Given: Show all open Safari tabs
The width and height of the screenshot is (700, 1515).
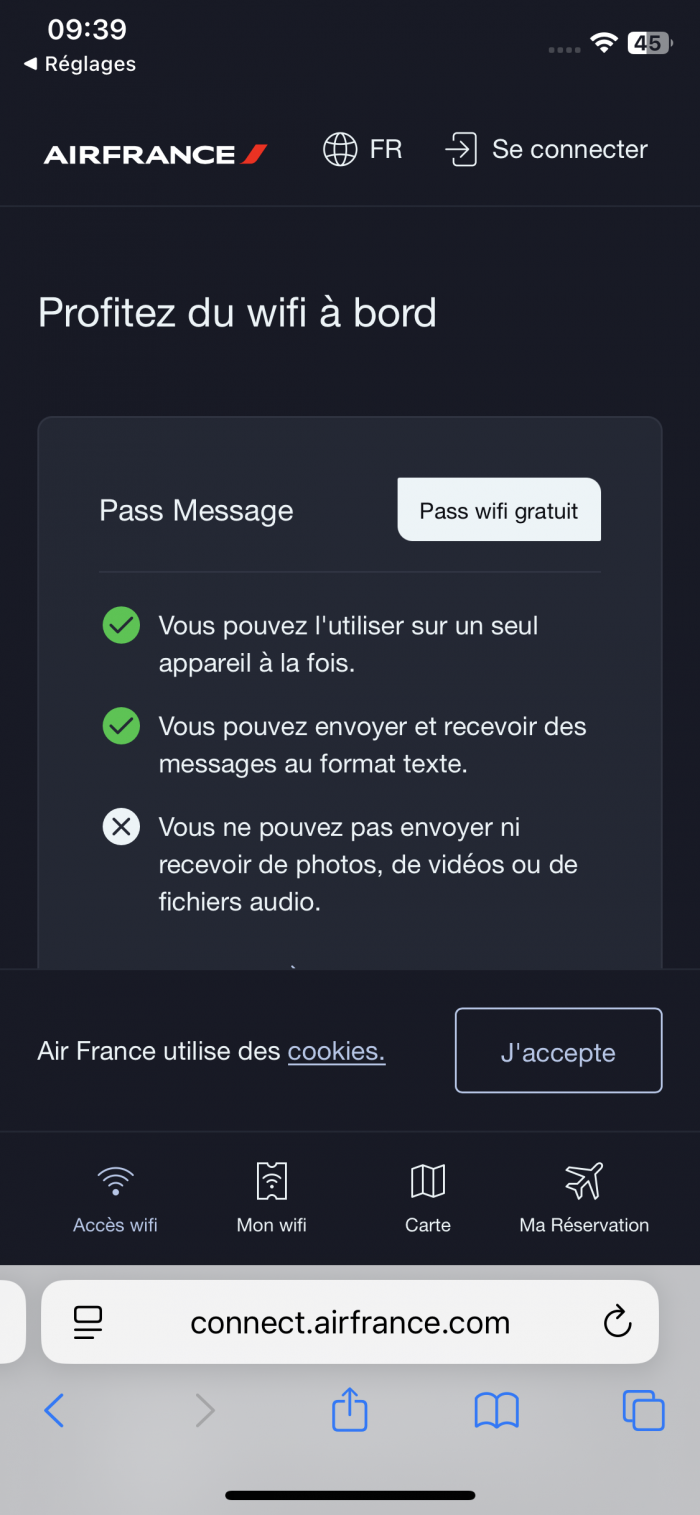Looking at the screenshot, I should pos(643,1410).
